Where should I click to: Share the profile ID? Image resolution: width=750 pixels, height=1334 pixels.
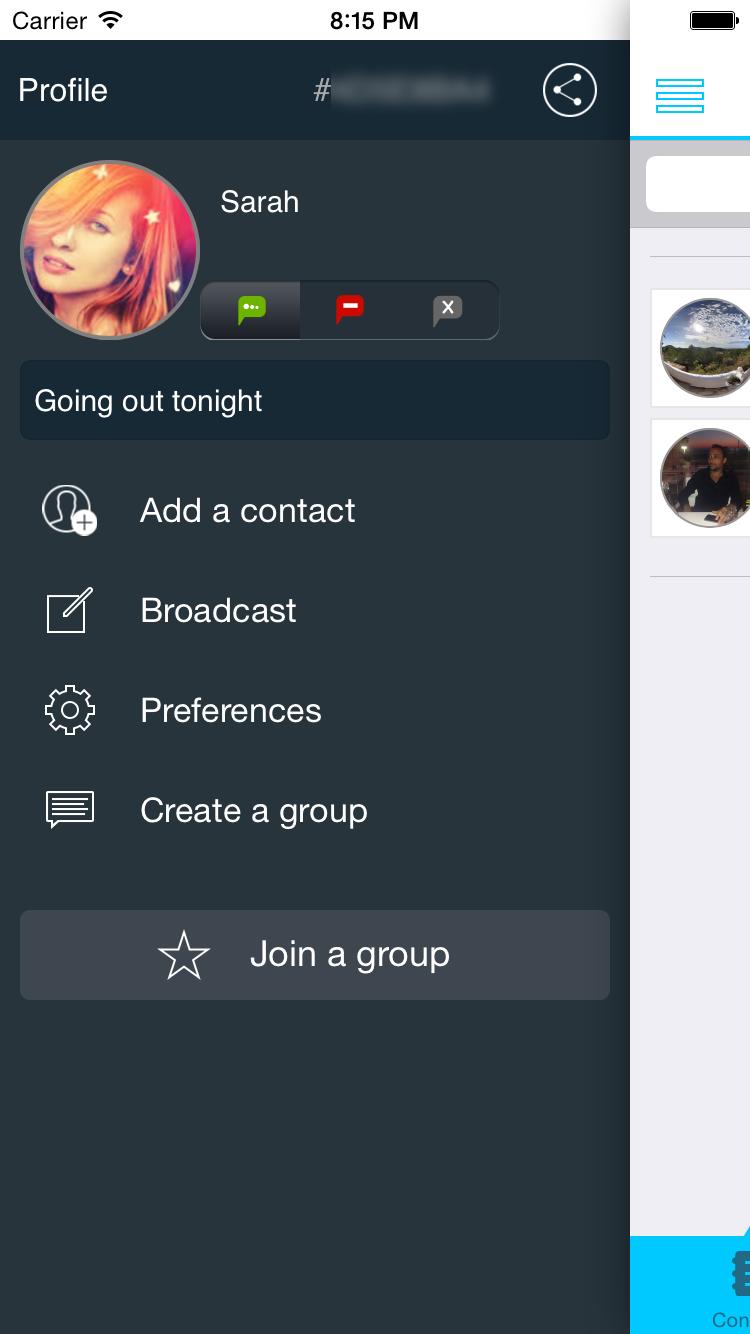(x=569, y=91)
